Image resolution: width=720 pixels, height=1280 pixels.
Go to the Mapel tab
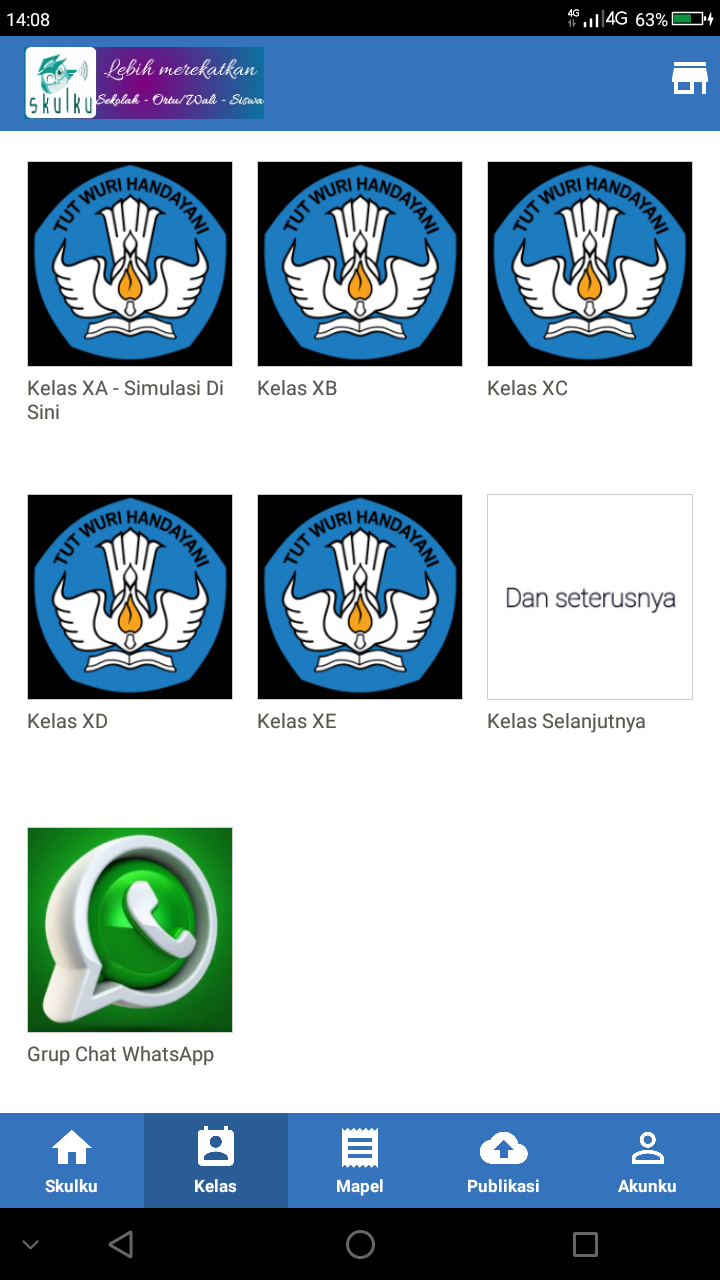(360, 1161)
